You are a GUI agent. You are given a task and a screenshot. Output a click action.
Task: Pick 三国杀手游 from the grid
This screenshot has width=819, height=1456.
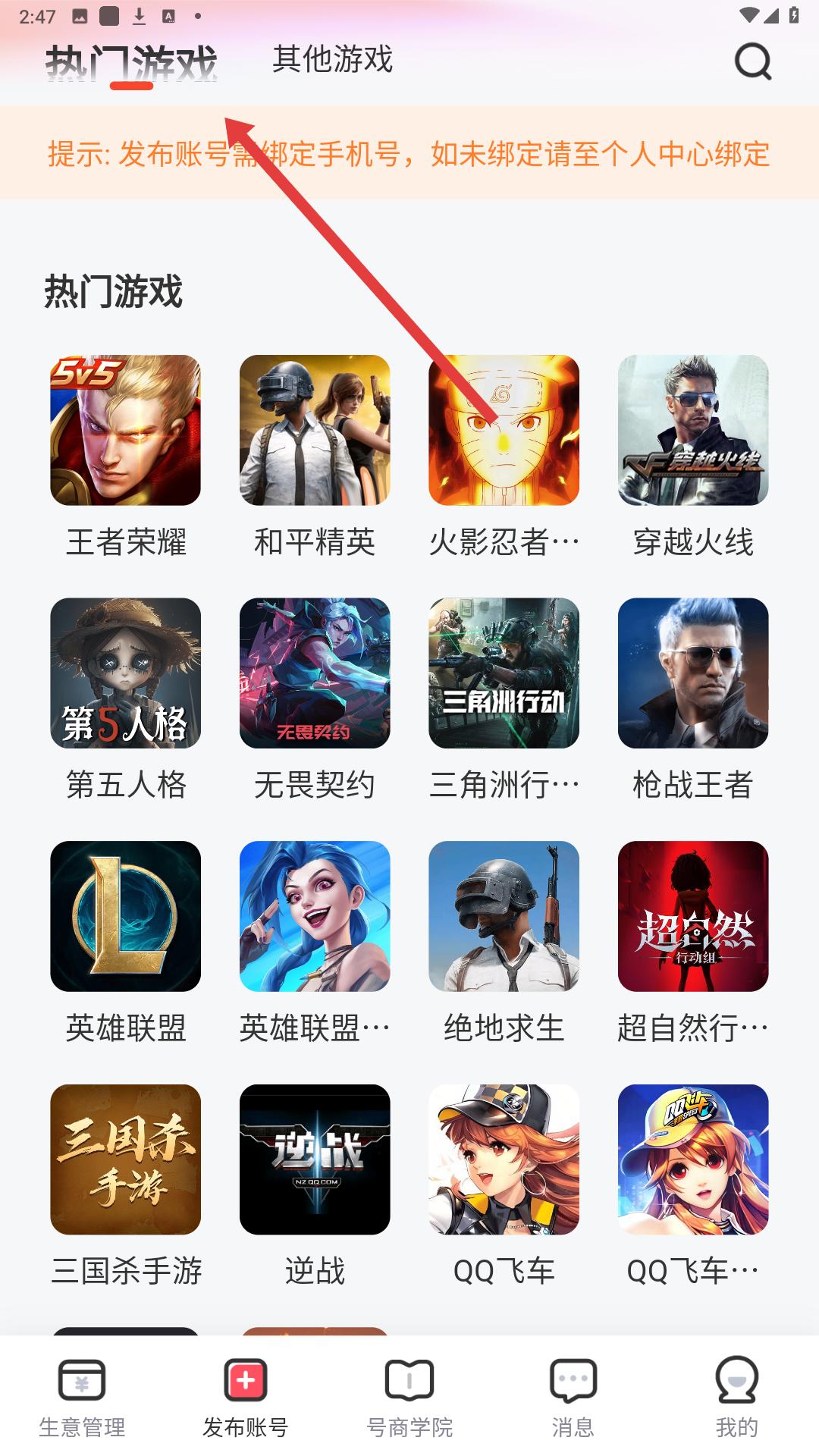pyautogui.click(x=125, y=1159)
